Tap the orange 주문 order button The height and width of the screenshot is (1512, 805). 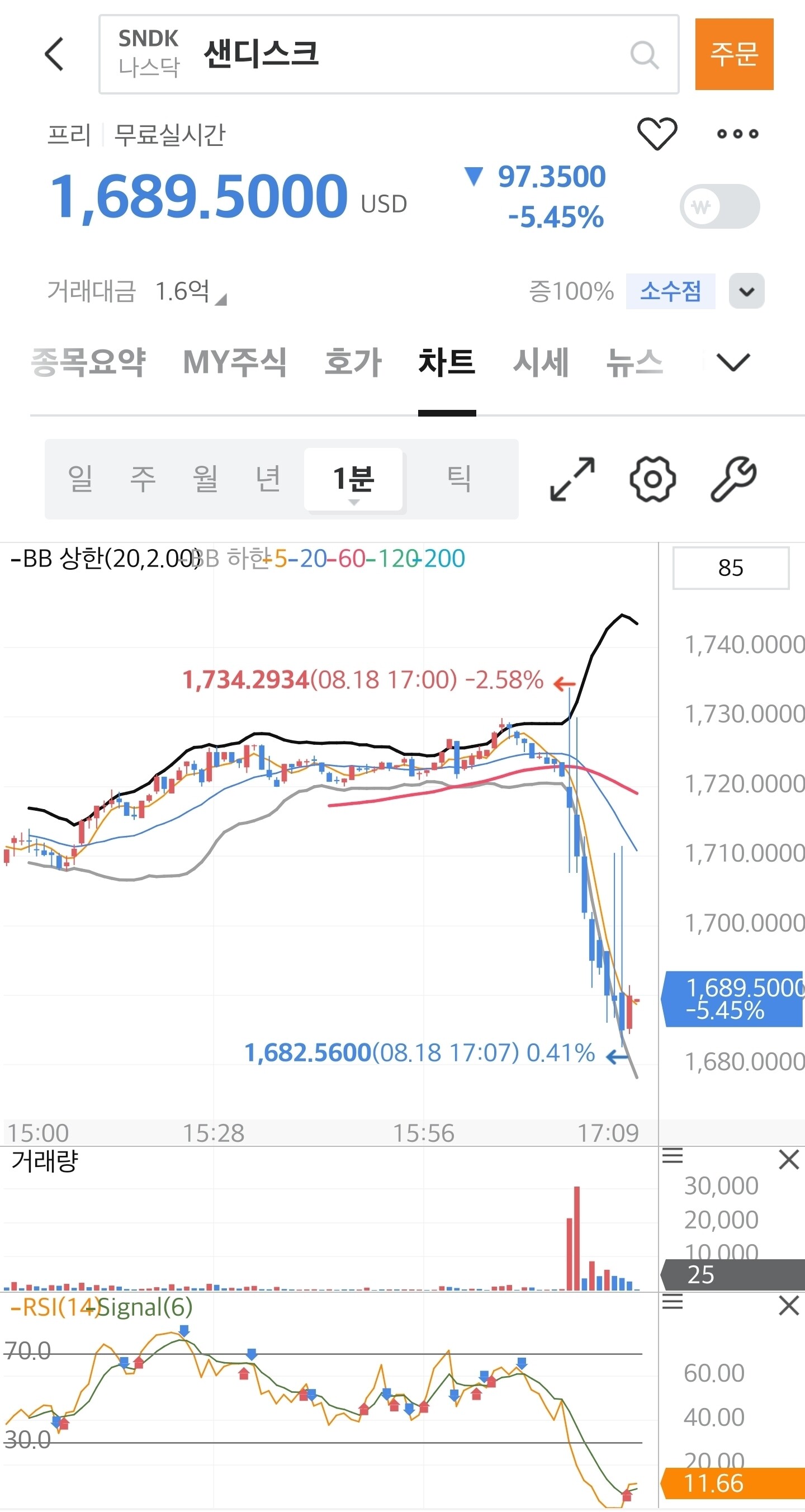[734, 54]
